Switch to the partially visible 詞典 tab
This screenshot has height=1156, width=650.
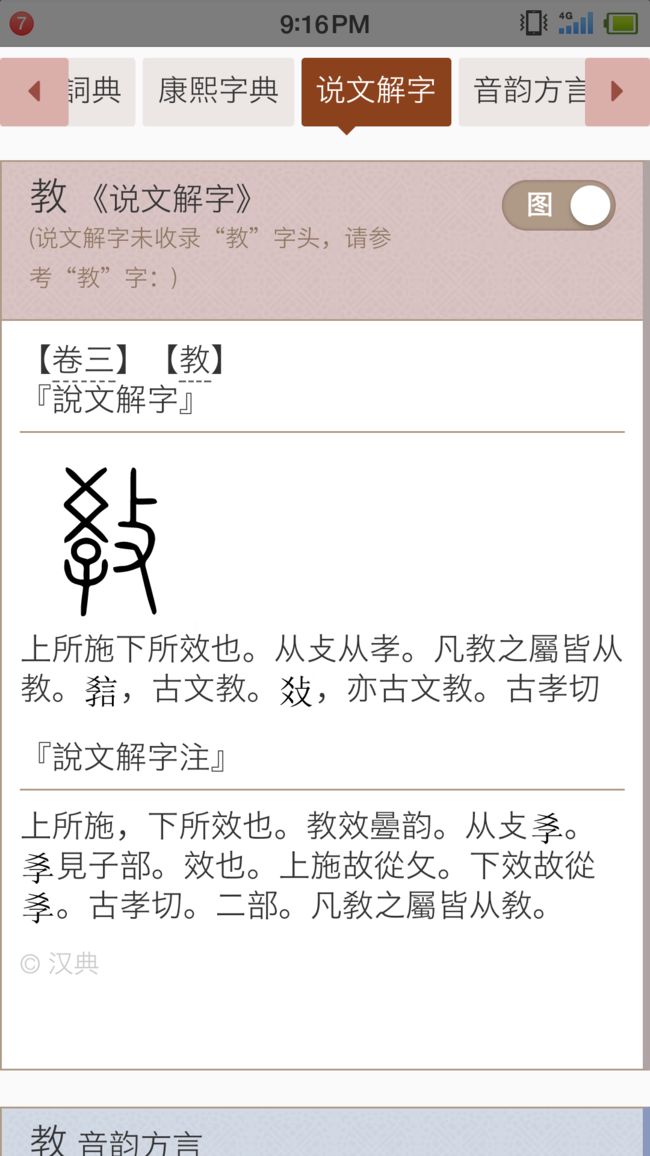[102, 91]
